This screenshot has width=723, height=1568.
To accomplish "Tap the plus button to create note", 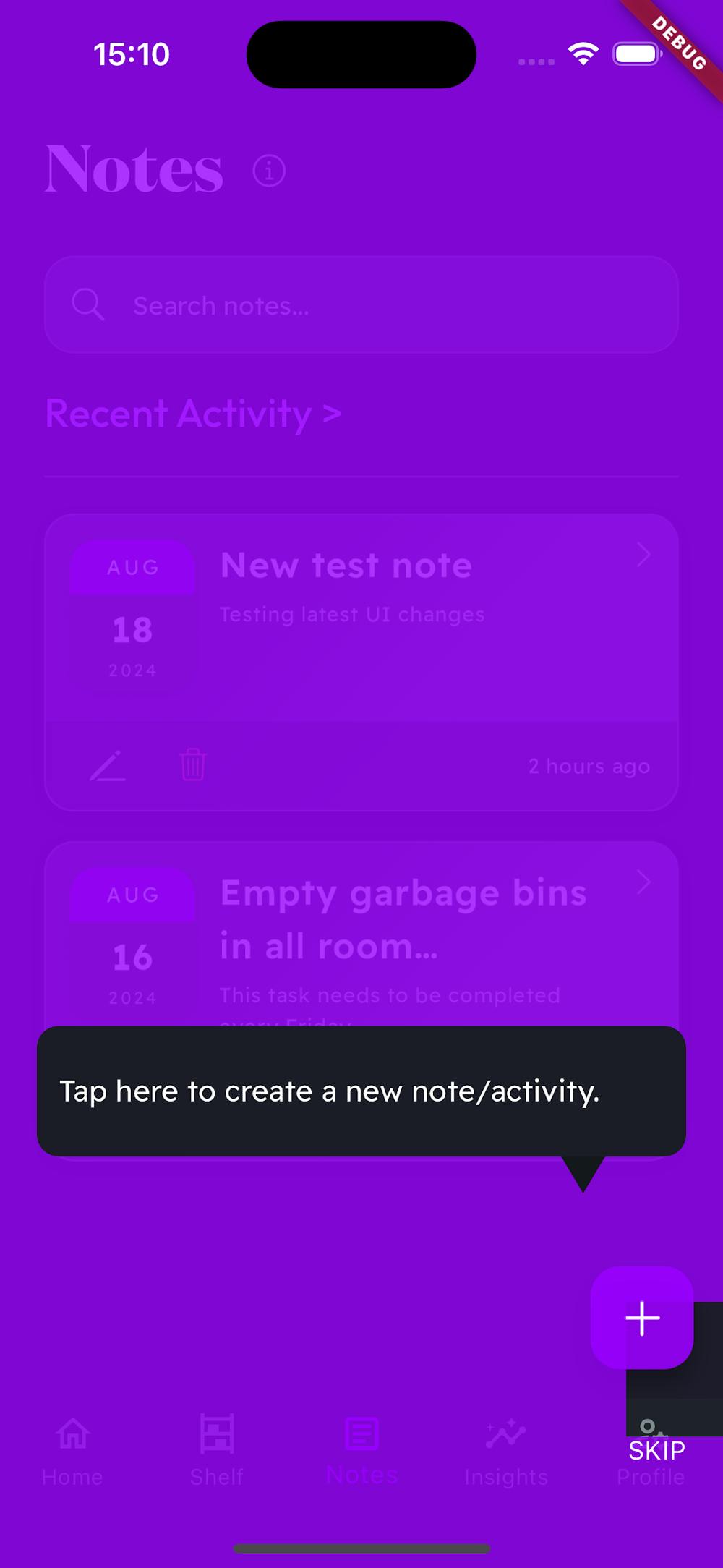I will [642, 1318].
